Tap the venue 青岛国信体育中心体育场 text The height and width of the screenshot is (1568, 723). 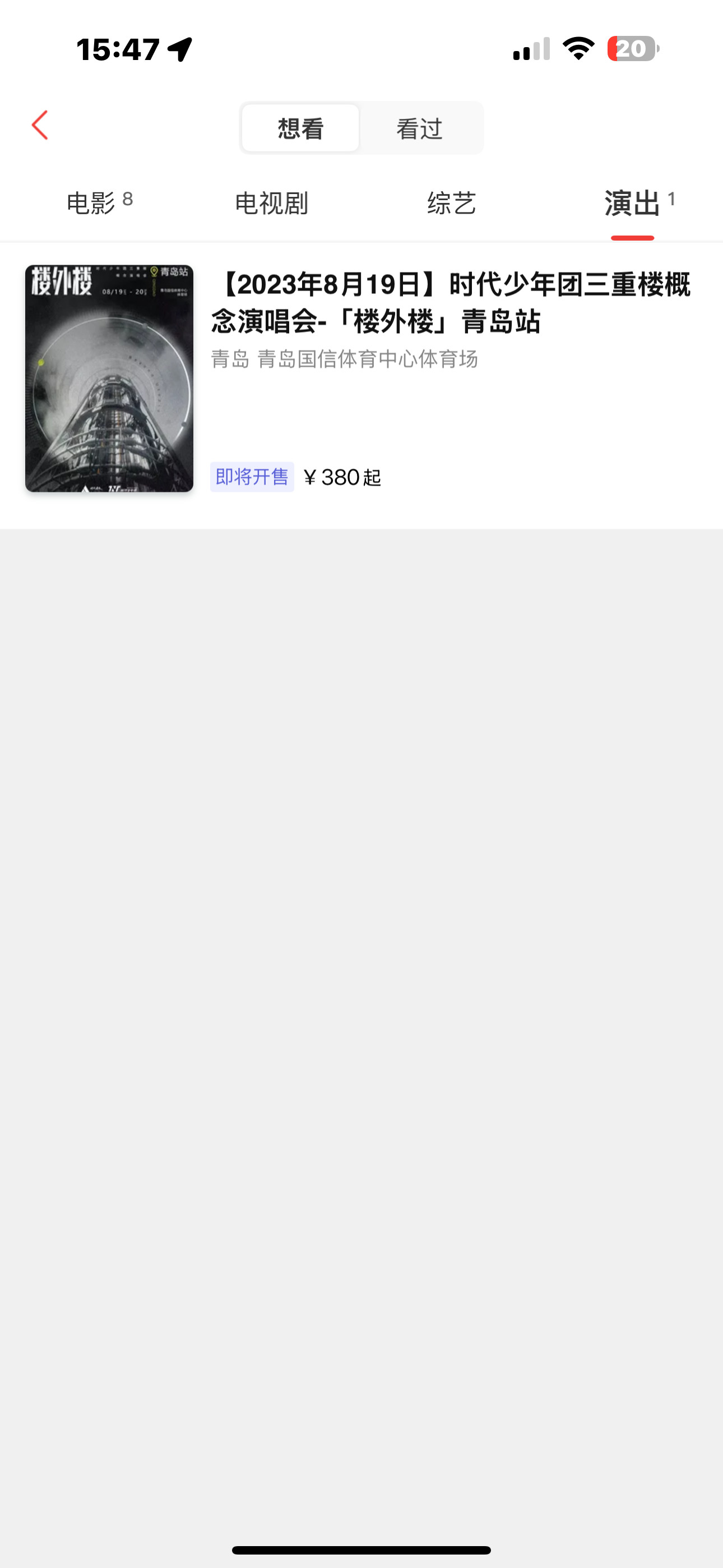345,359
